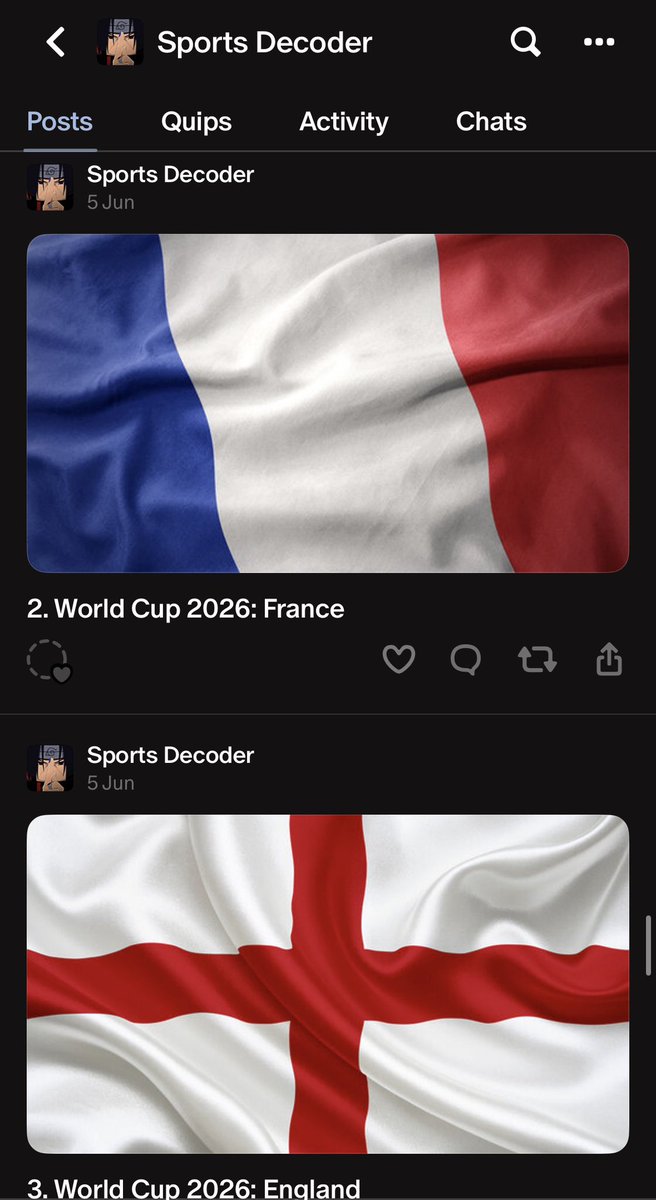Open search in the Sports Decoder header
The height and width of the screenshot is (1200, 656).
[x=526, y=42]
